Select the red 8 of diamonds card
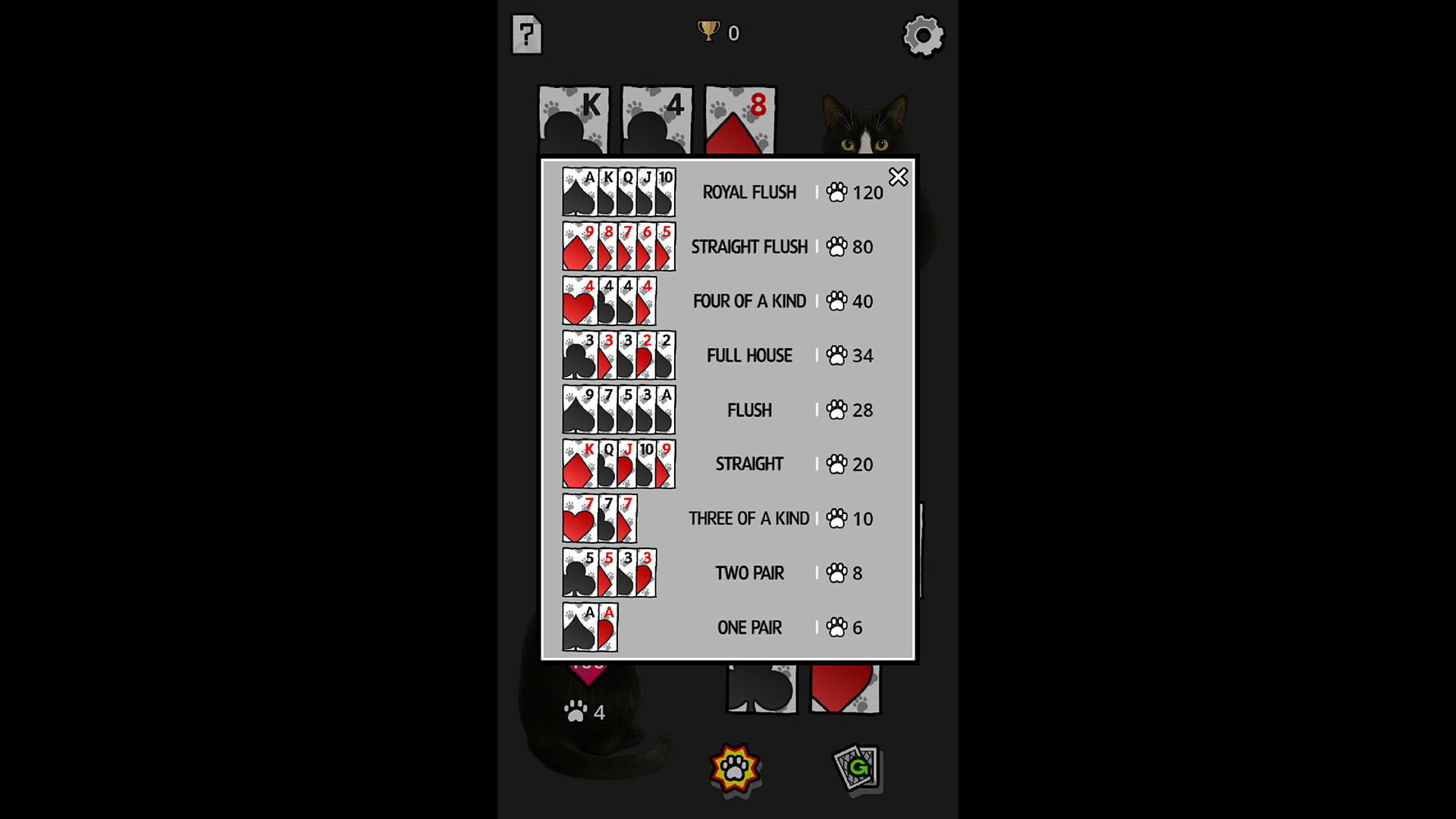Viewport: 1456px width, 819px height. point(740,120)
